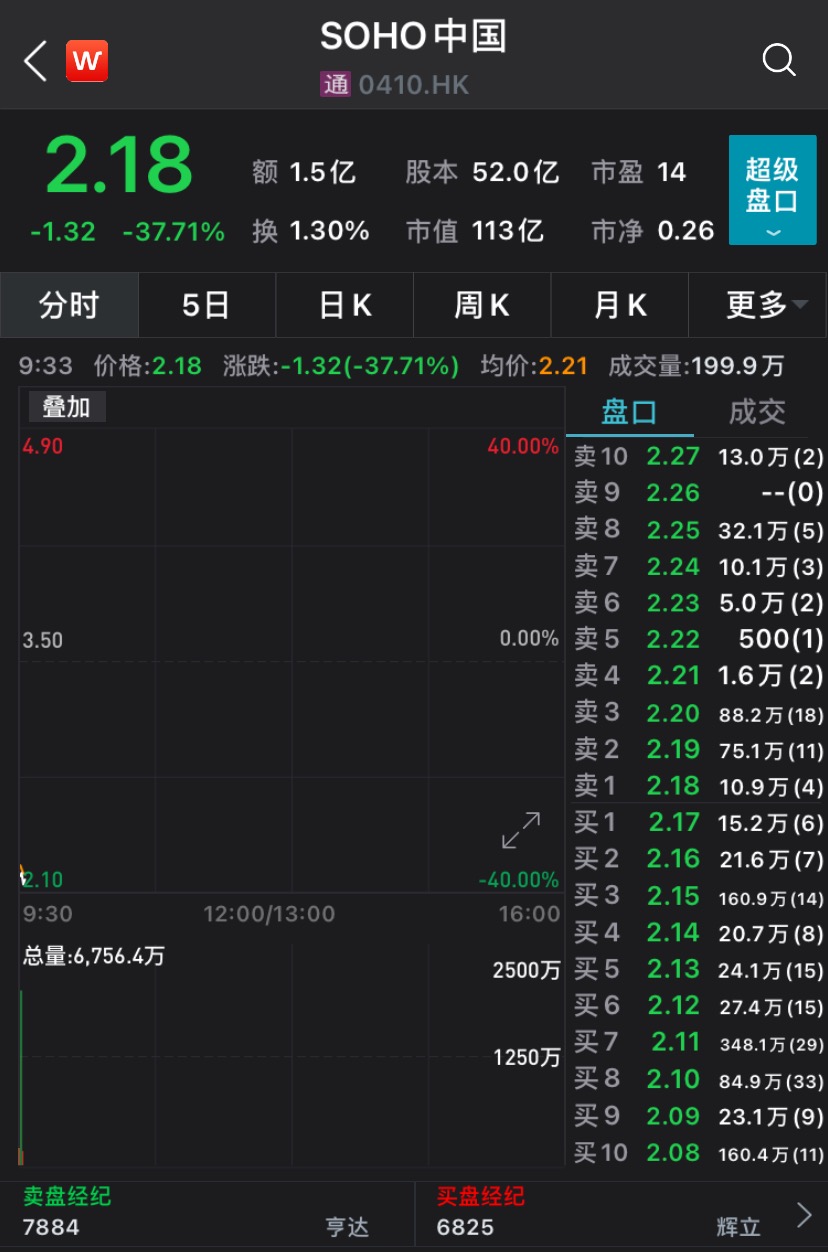
Task: Switch to the 5日 chart tab
Action: point(206,305)
